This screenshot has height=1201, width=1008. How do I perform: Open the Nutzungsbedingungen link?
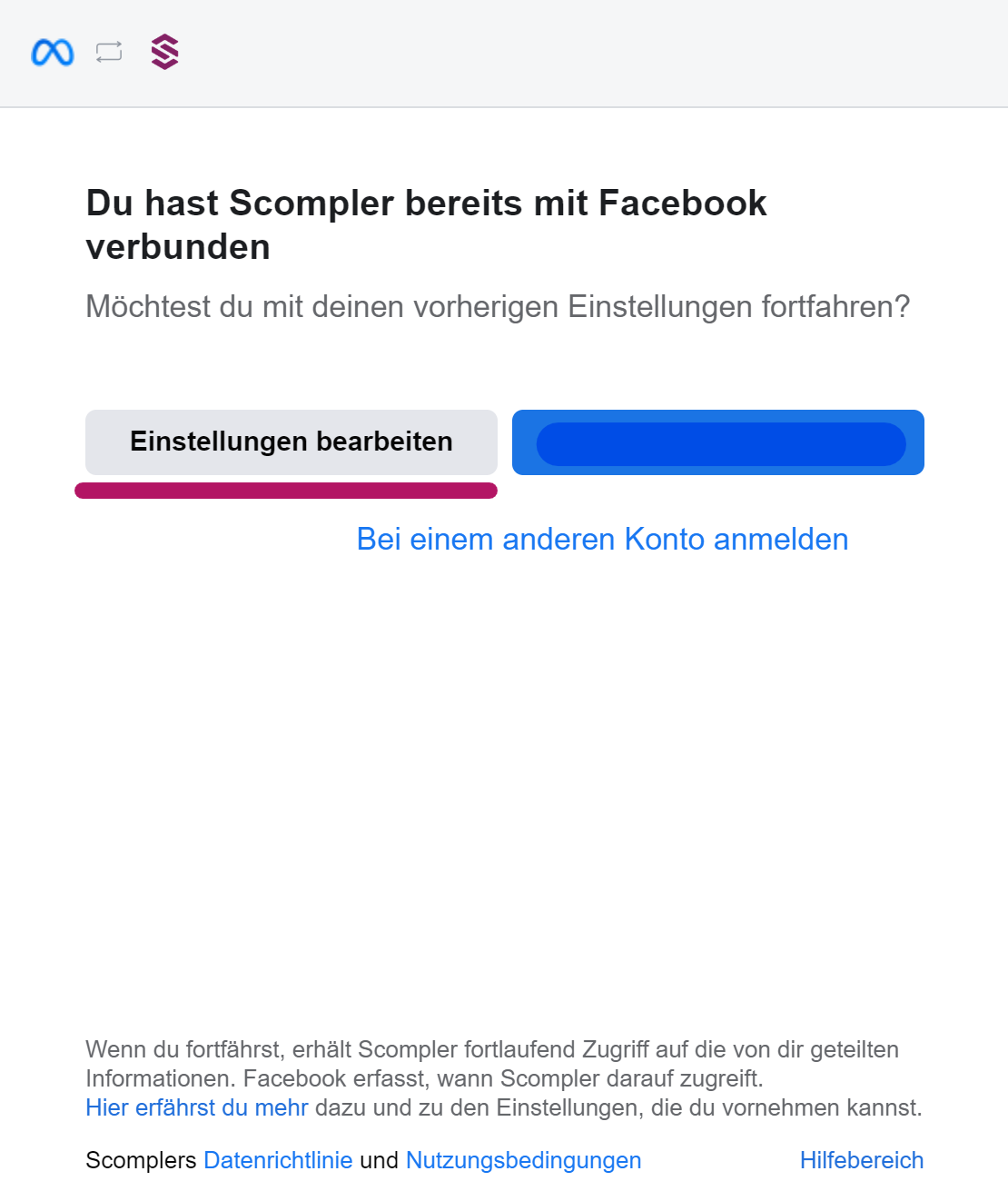click(523, 1160)
